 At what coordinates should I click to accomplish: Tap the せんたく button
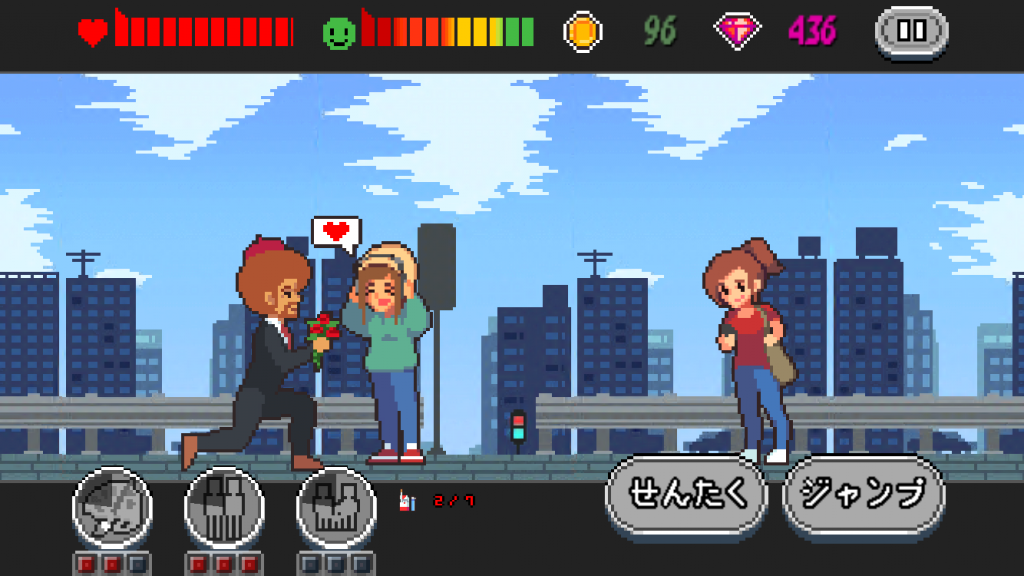tap(687, 493)
